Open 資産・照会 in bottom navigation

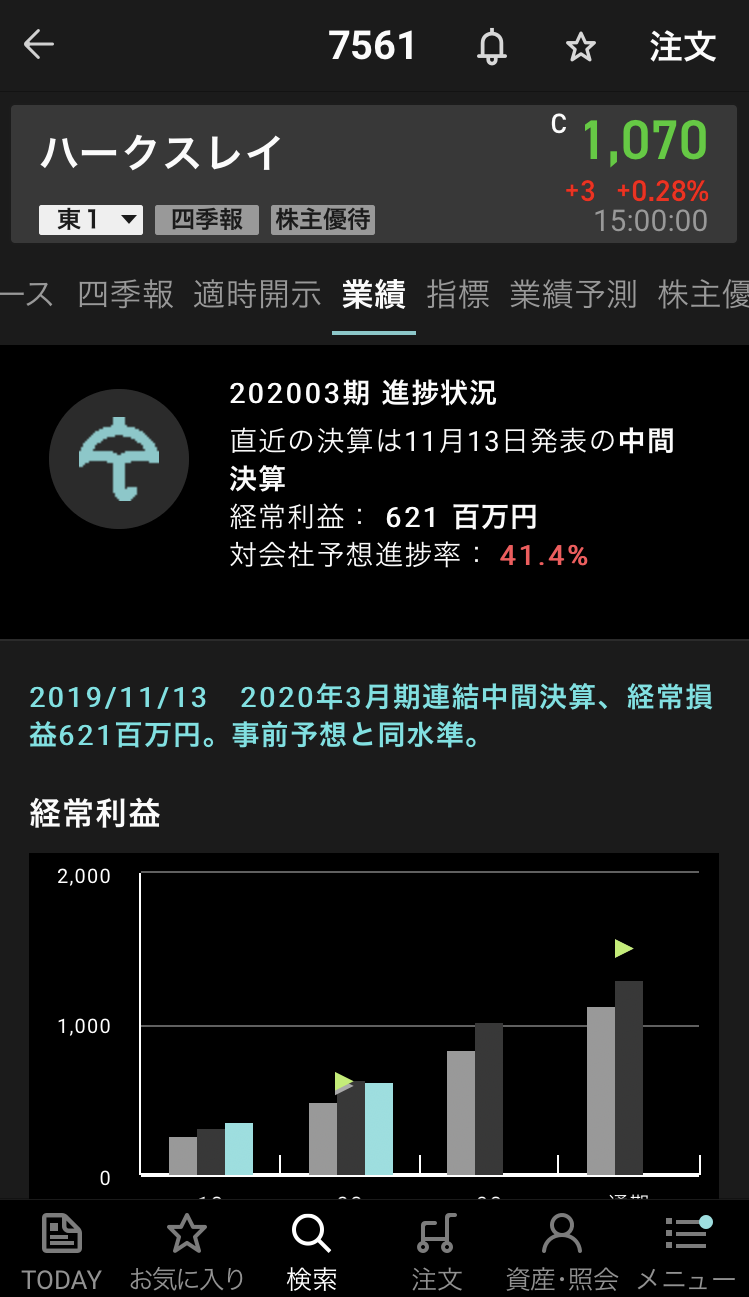coord(562,1250)
